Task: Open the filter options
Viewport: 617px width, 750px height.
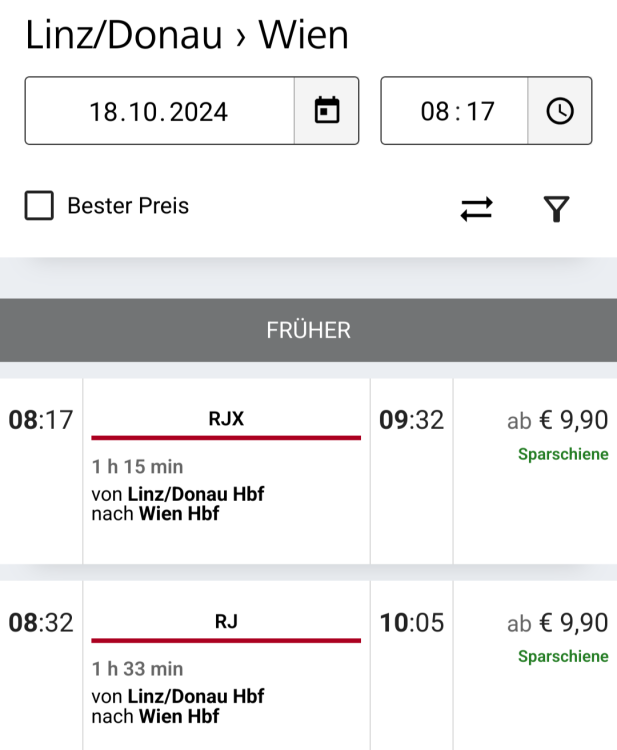Action: [x=556, y=208]
